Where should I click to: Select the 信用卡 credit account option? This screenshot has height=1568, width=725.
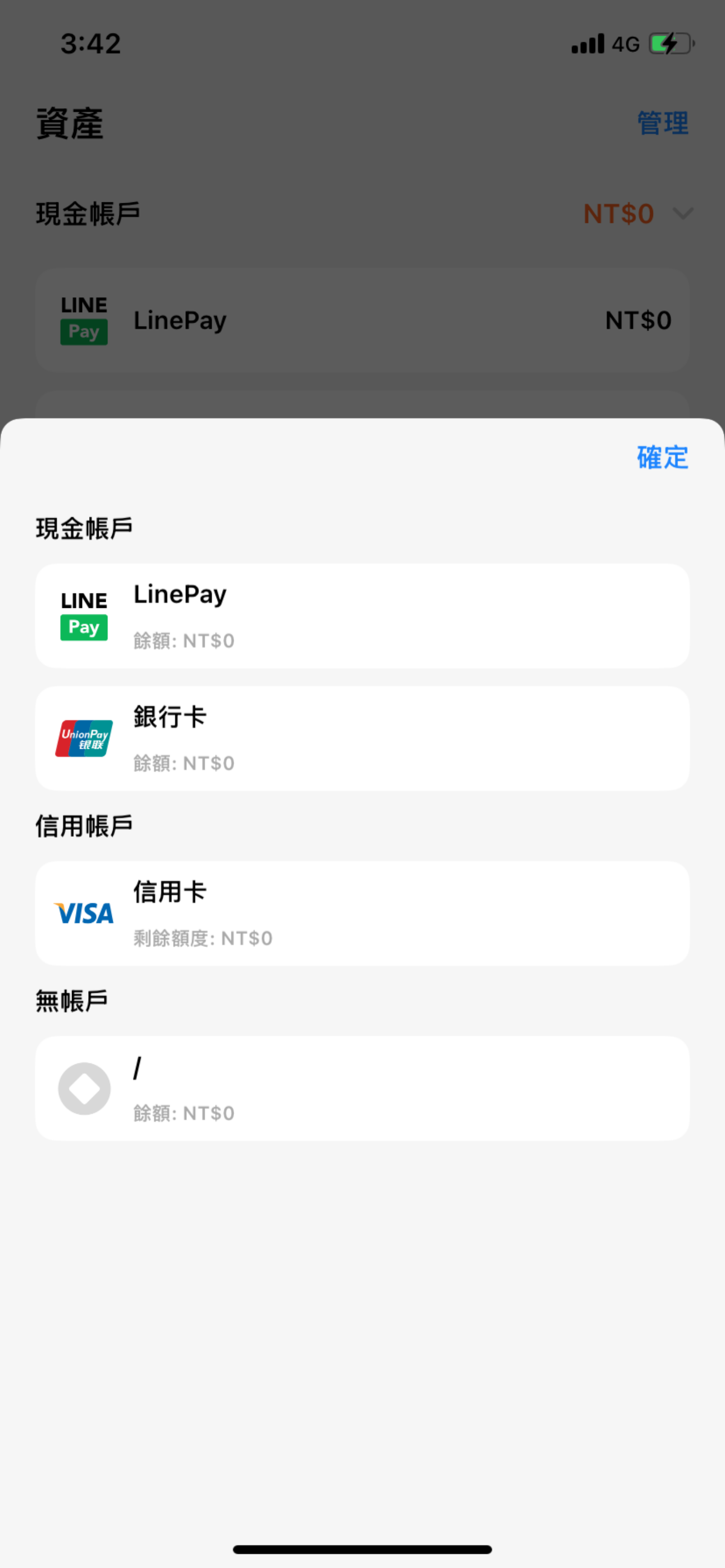pyautogui.click(x=362, y=913)
